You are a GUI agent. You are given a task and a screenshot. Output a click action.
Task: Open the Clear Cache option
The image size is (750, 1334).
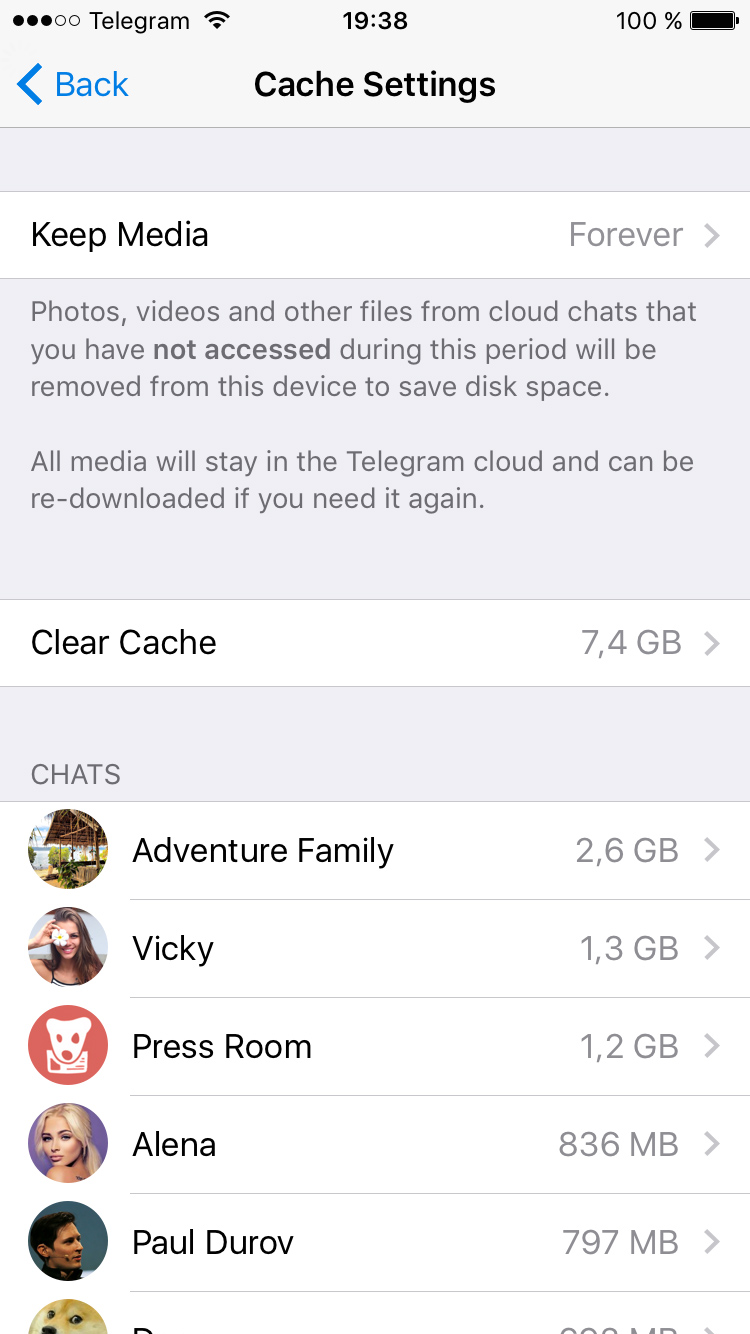375,643
